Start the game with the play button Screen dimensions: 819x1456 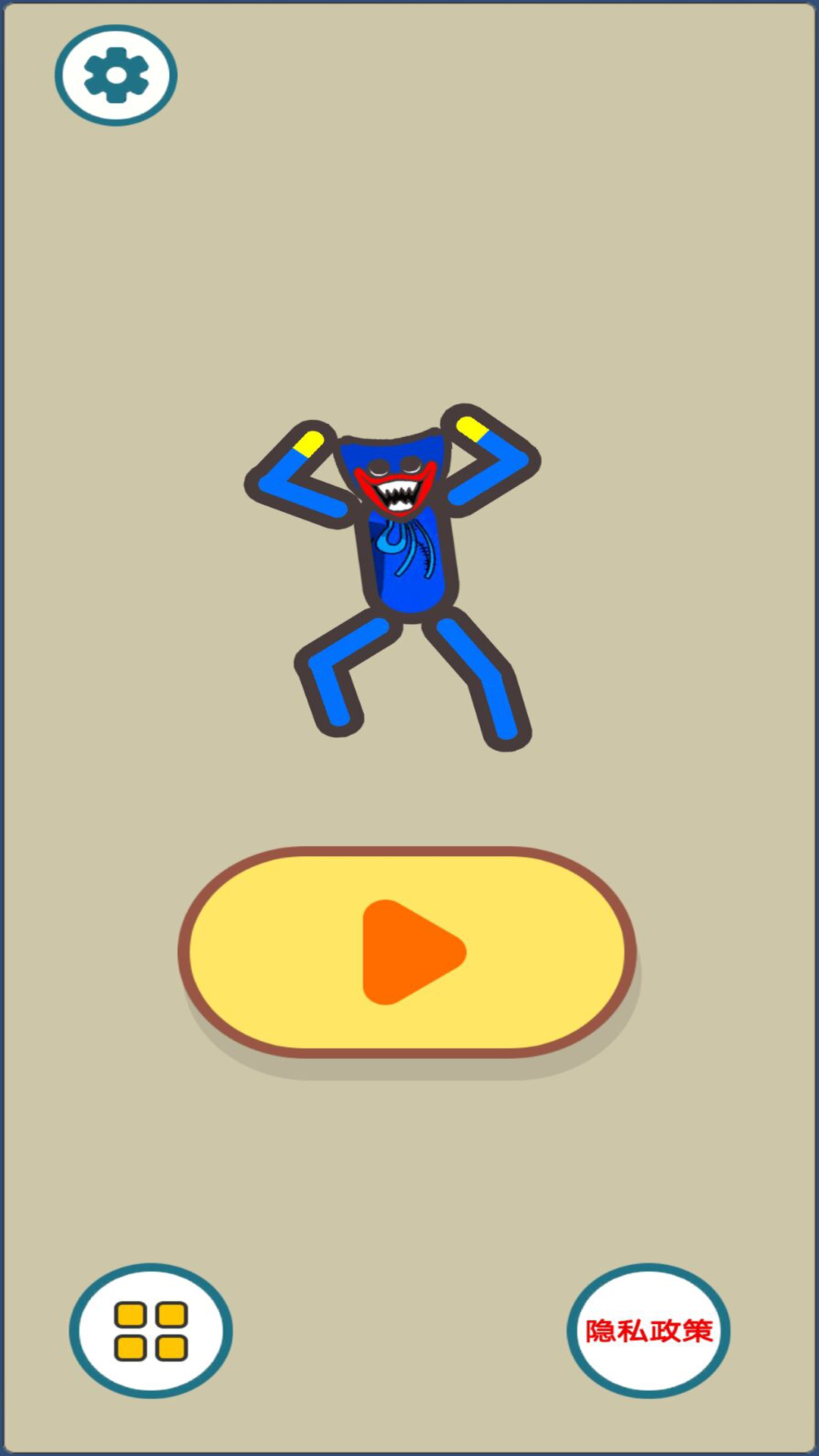coord(407,952)
